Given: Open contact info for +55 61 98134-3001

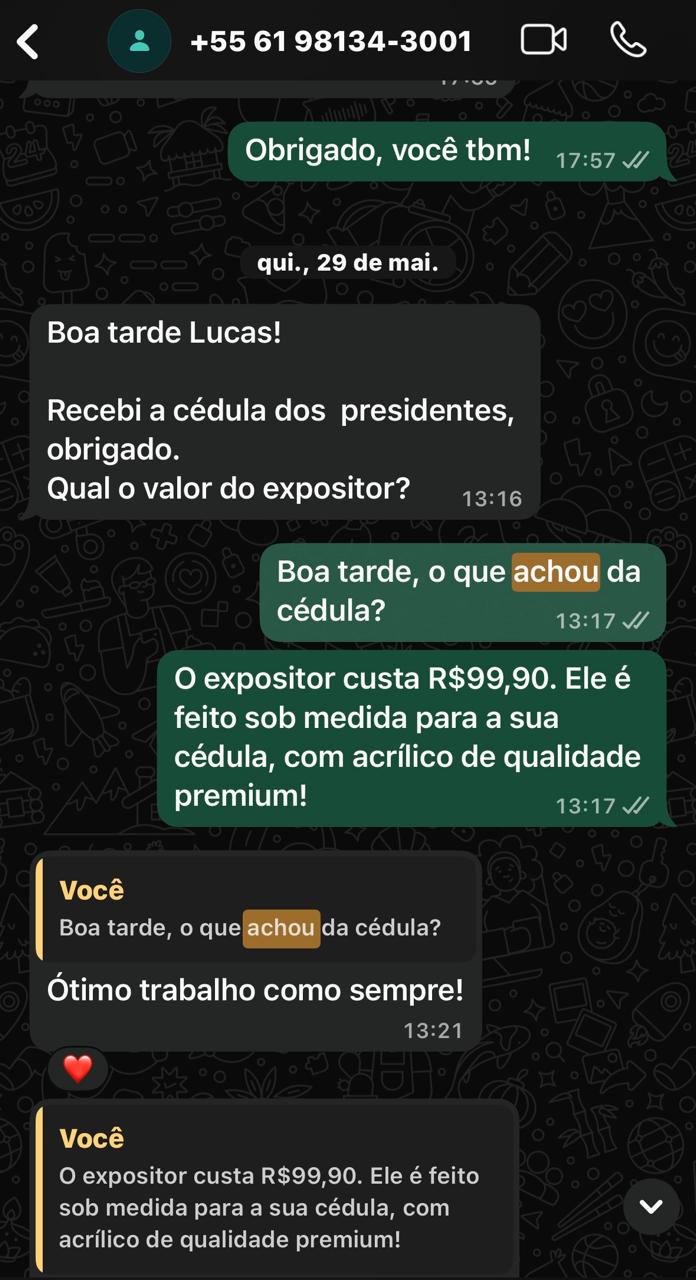Looking at the screenshot, I should [330, 41].
